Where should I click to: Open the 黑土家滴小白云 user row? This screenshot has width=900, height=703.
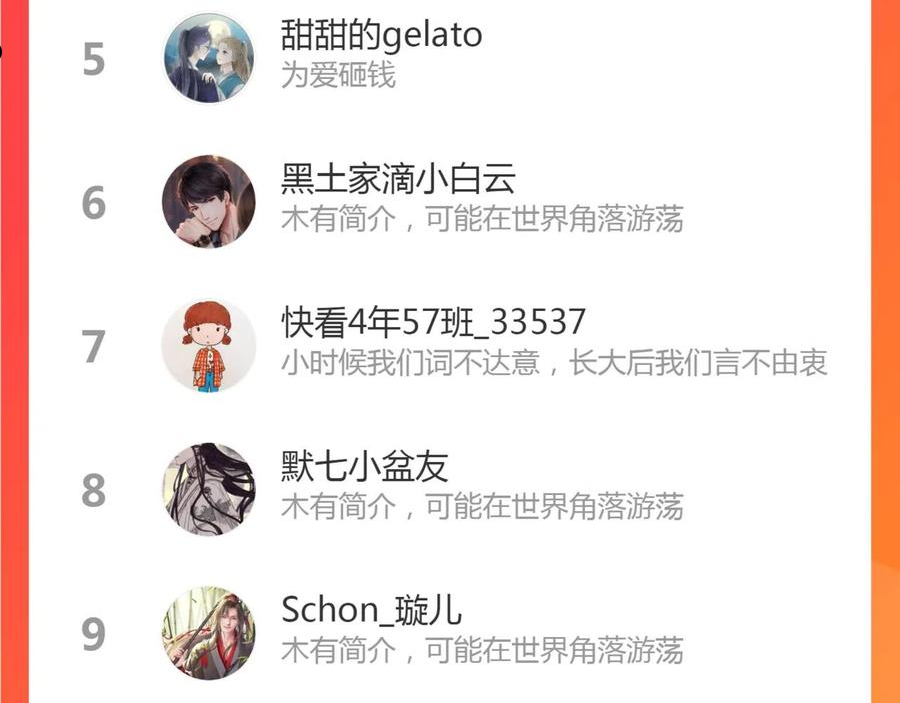pyautogui.click(x=450, y=201)
